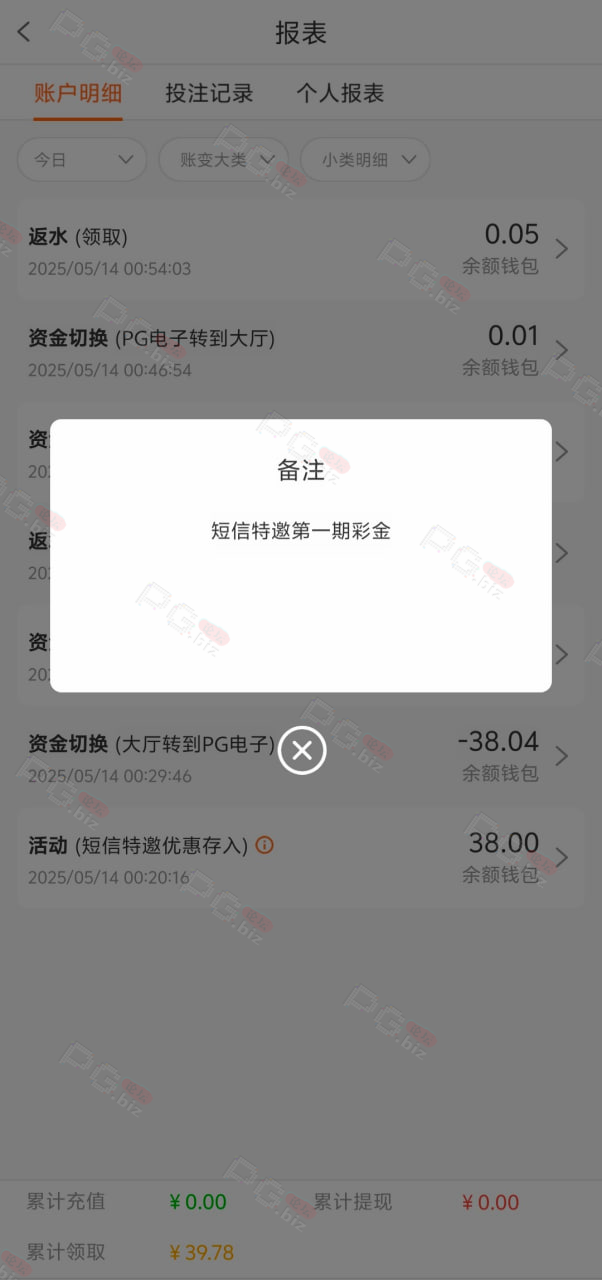The image size is (602, 1280).
Task: Switch to the 投注记录 tab
Action: [209, 93]
